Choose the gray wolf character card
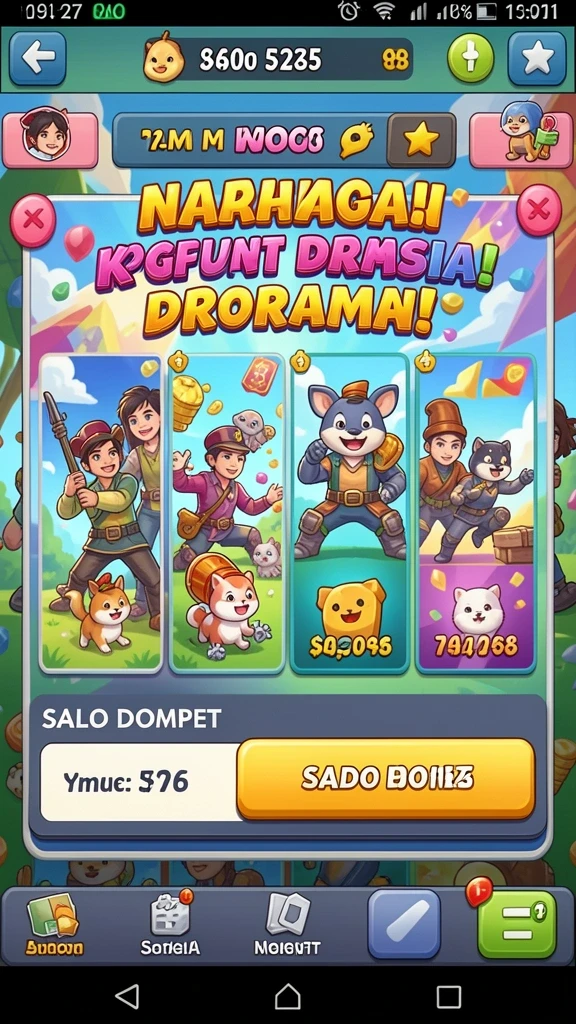The height and width of the screenshot is (1024, 576). [x=349, y=513]
